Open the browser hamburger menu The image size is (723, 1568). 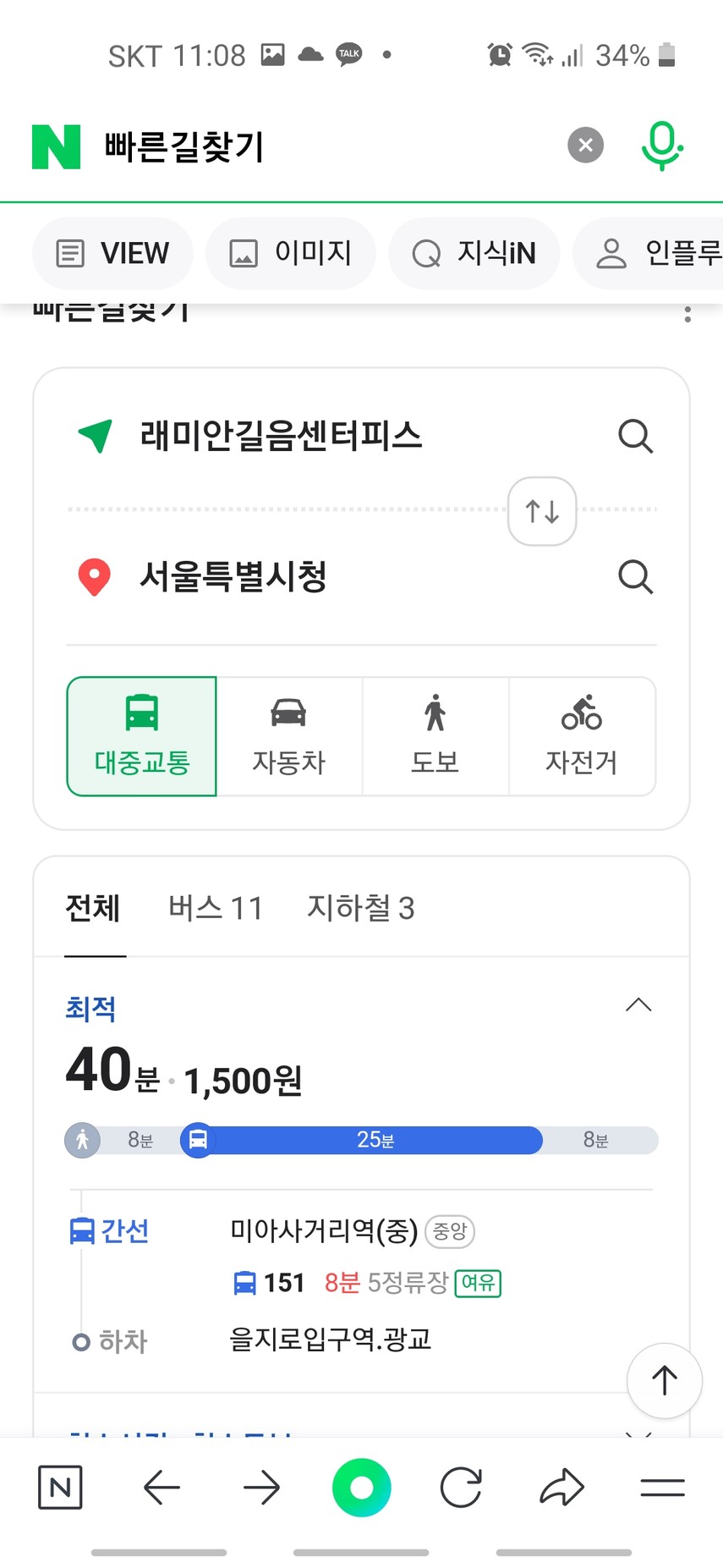click(662, 1487)
